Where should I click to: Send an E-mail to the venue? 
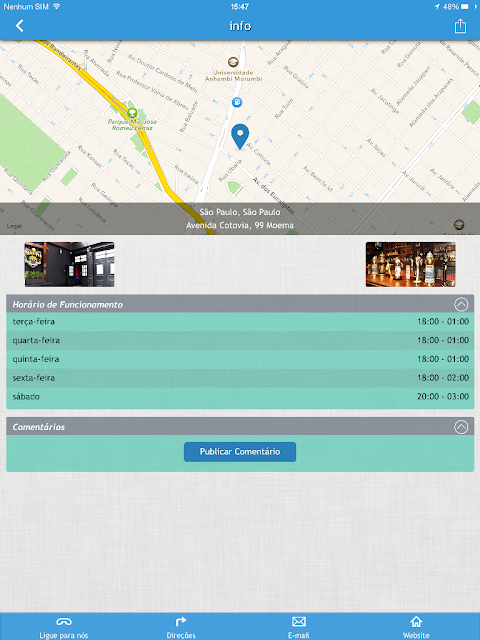[x=299, y=627]
